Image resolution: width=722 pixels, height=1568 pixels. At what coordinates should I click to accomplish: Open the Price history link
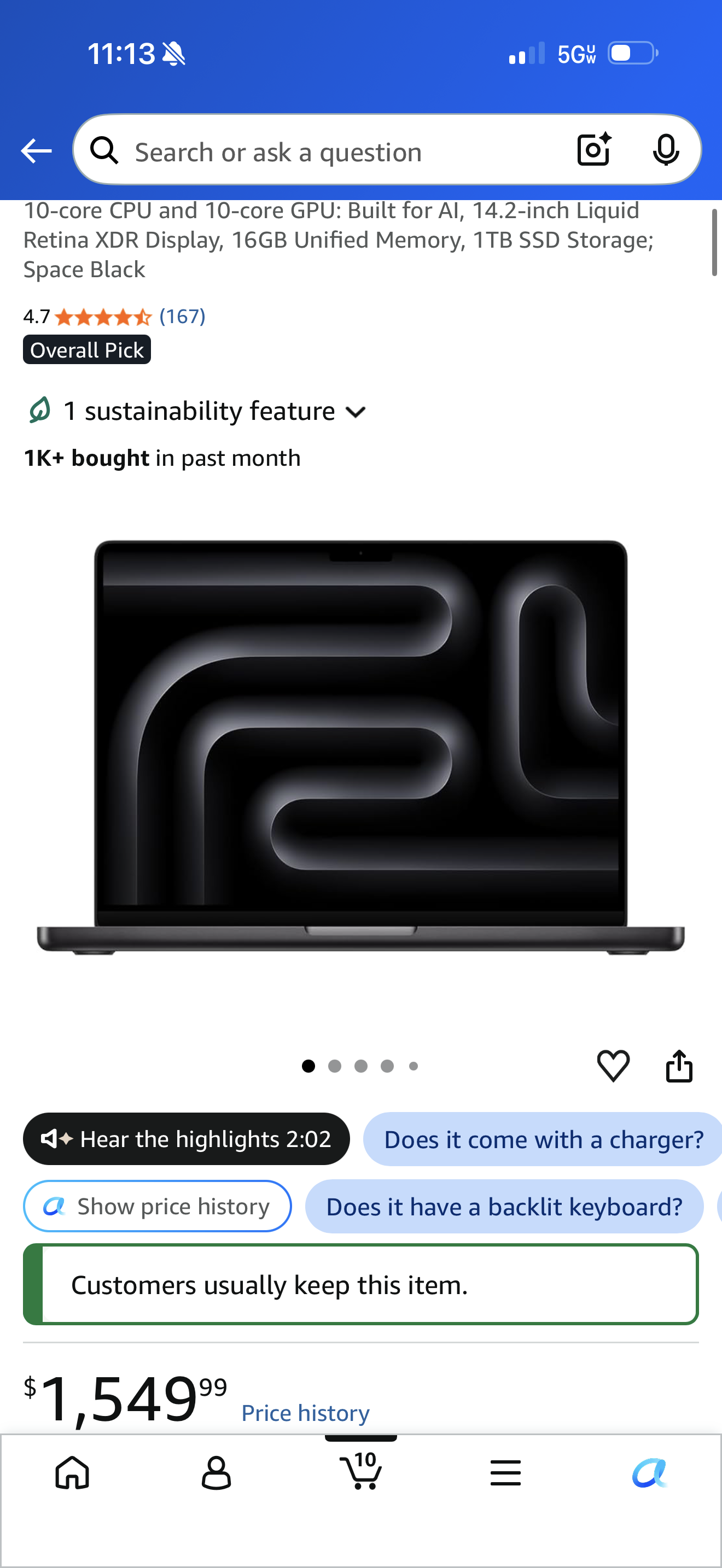pos(306,1413)
